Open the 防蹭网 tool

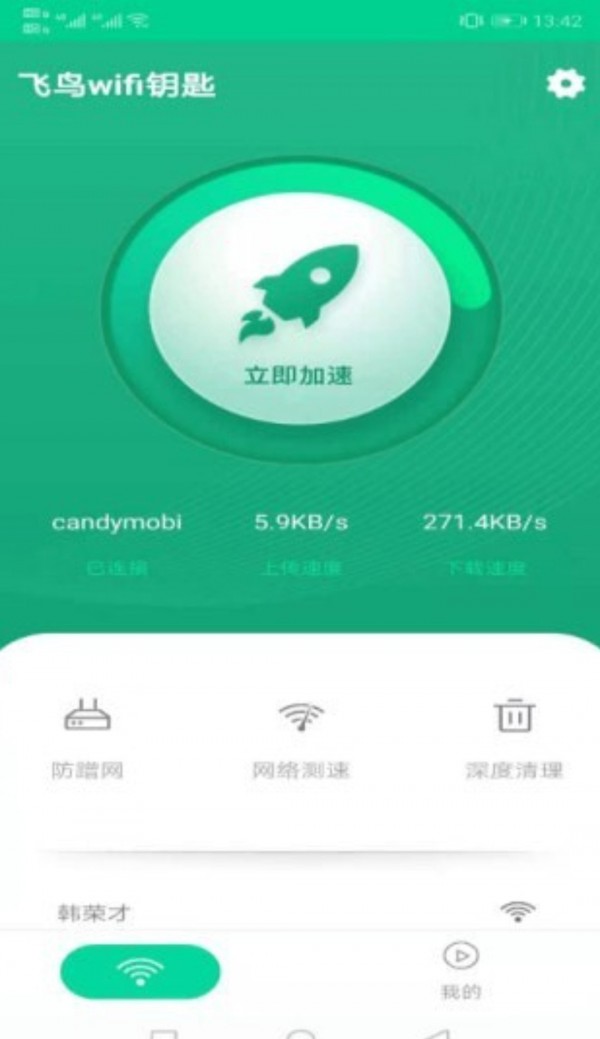[88, 738]
